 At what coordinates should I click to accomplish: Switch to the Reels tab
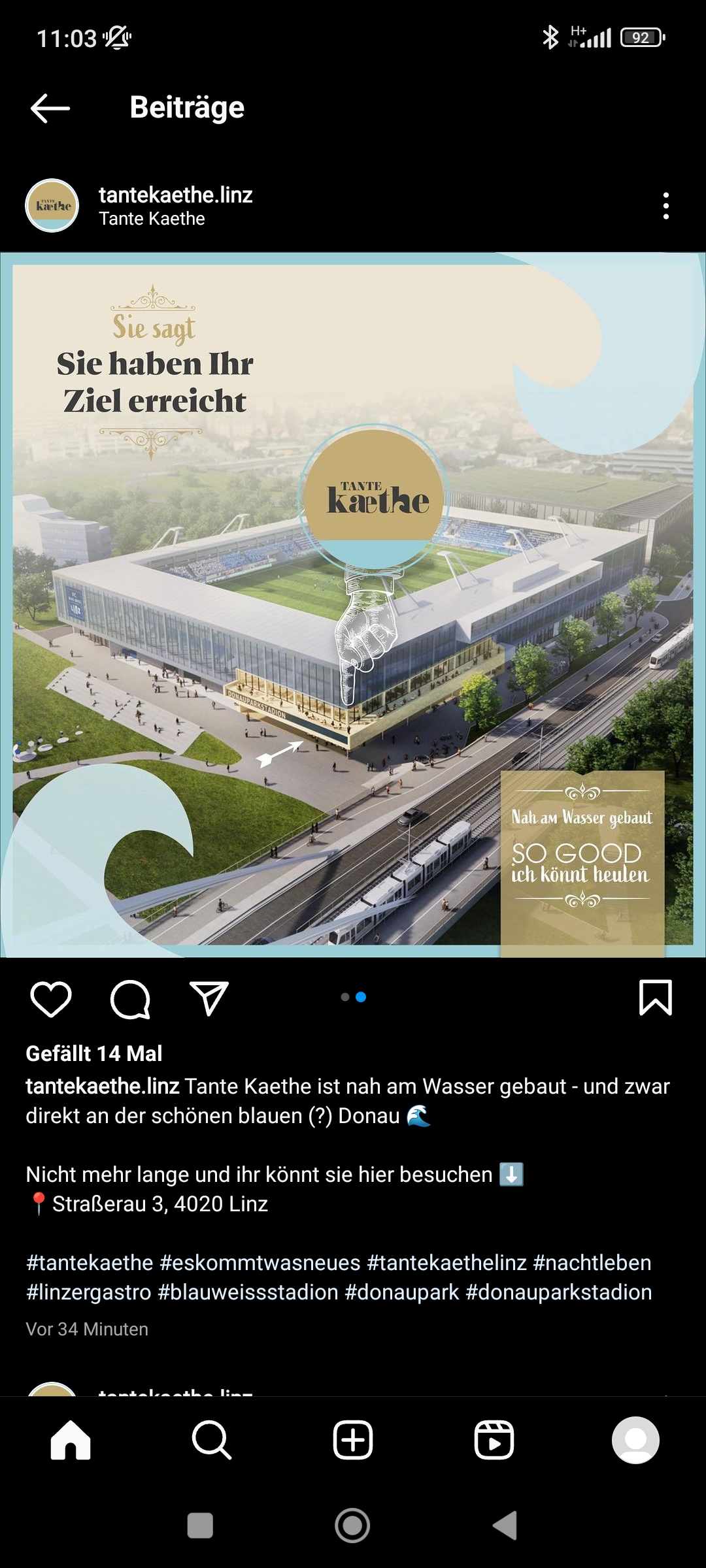coord(494,1440)
